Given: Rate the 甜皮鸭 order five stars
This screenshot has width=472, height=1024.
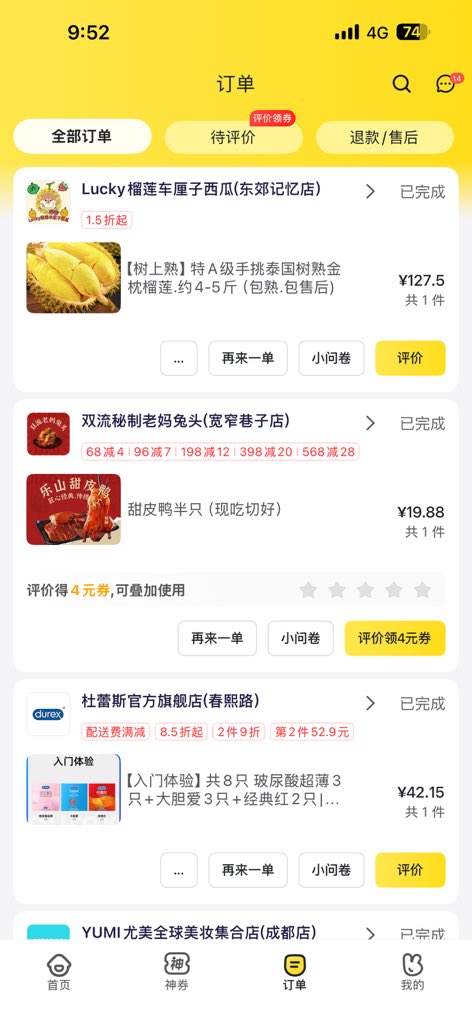Looking at the screenshot, I should point(422,590).
